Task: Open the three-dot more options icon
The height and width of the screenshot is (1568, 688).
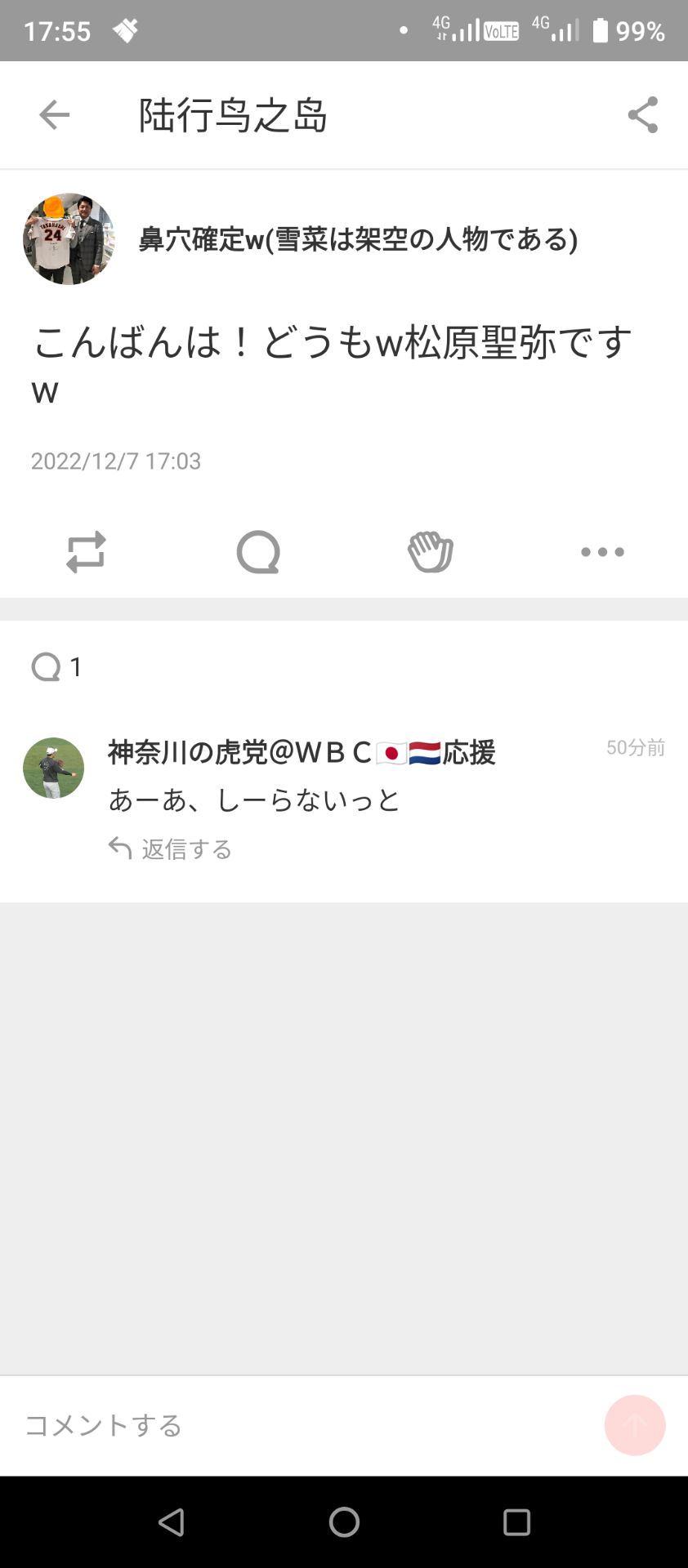Action: [601, 551]
